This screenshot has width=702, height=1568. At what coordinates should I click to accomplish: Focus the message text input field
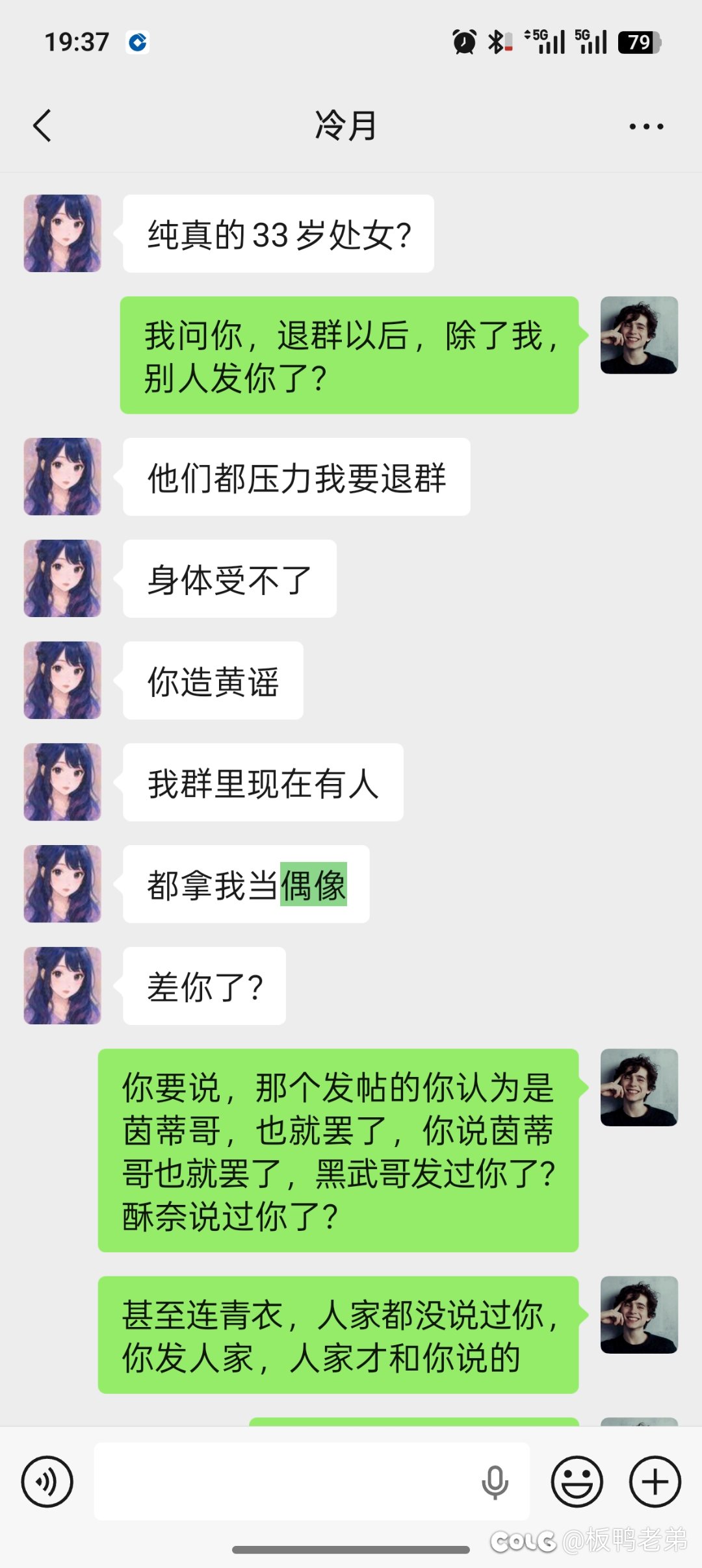click(286, 1482)
